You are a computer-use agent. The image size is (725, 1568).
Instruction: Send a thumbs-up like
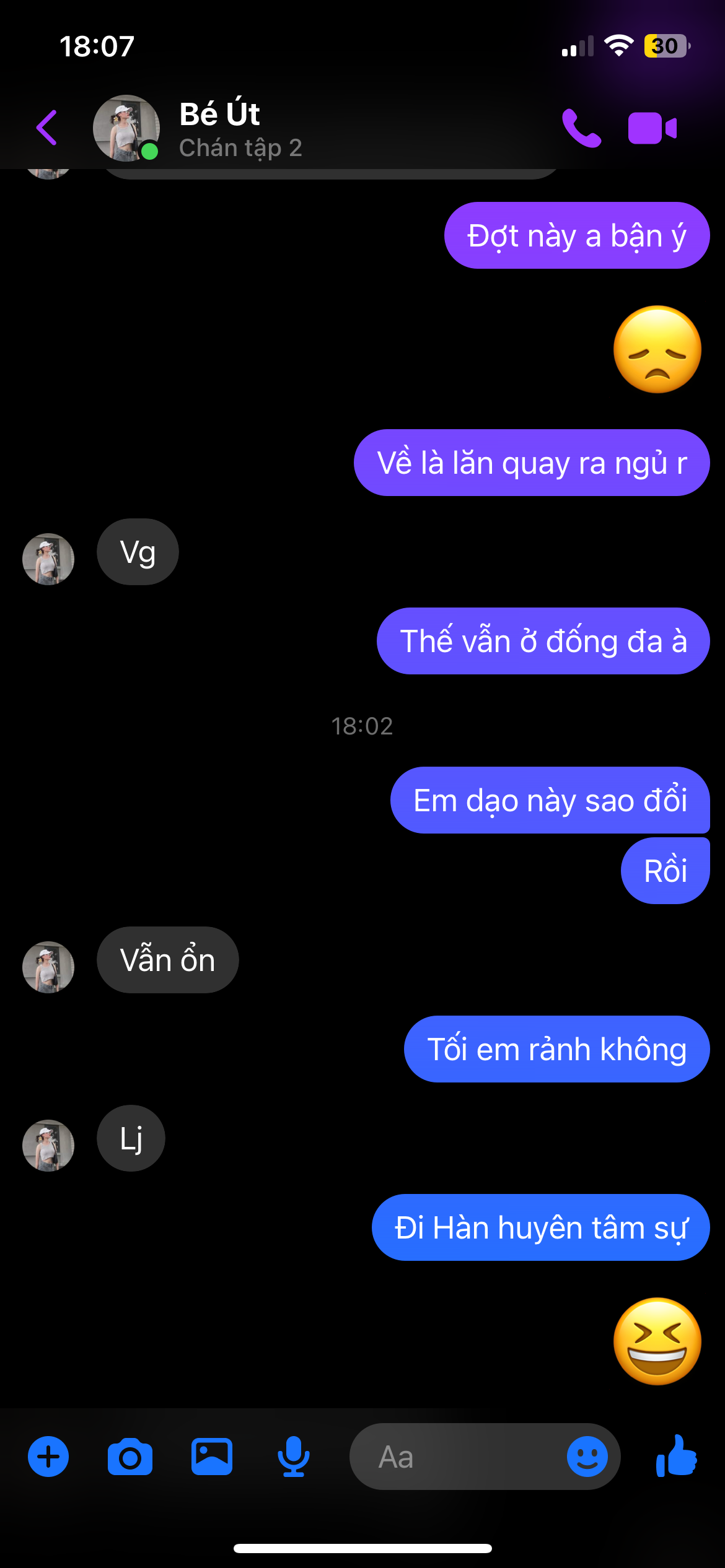676,1457
